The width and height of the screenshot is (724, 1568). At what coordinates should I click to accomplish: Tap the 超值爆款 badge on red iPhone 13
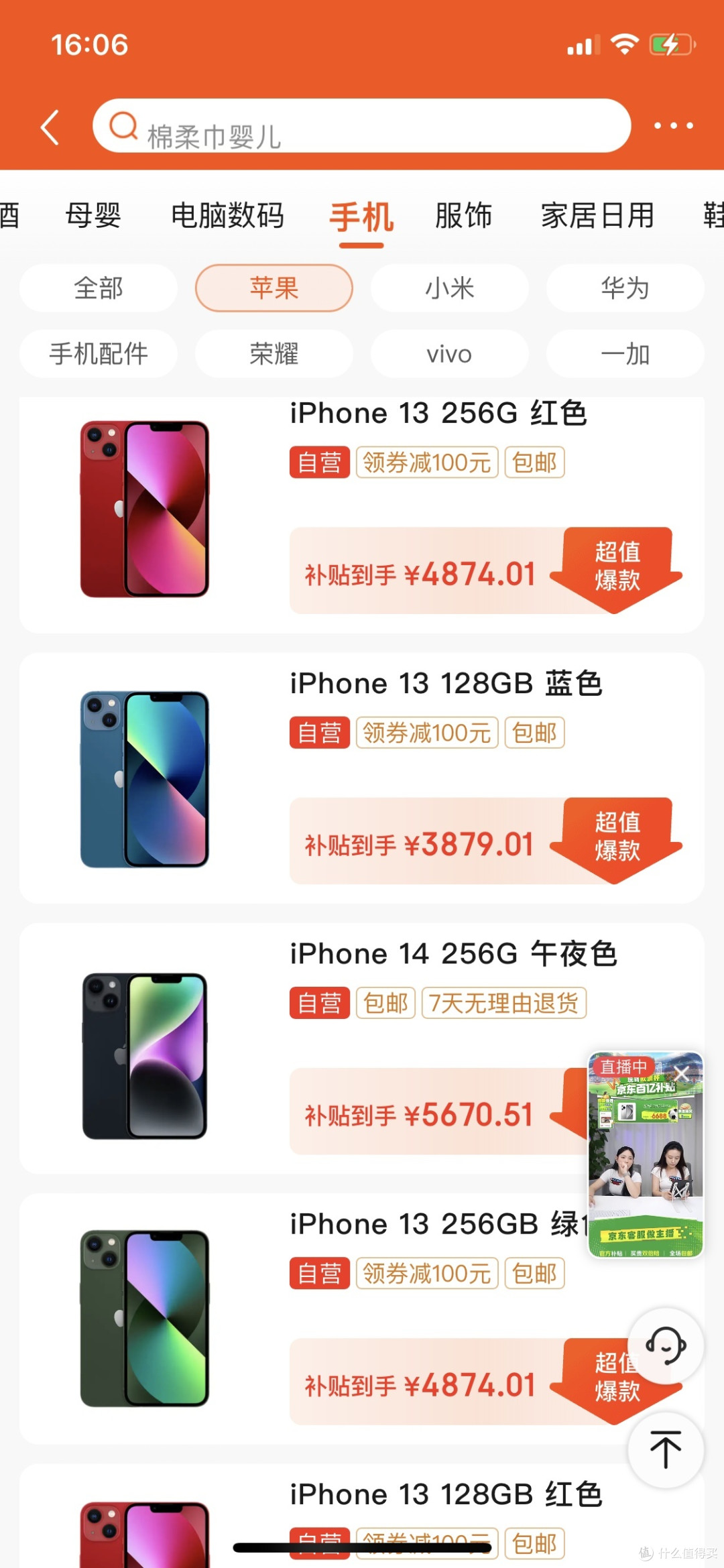click(617, 565)
